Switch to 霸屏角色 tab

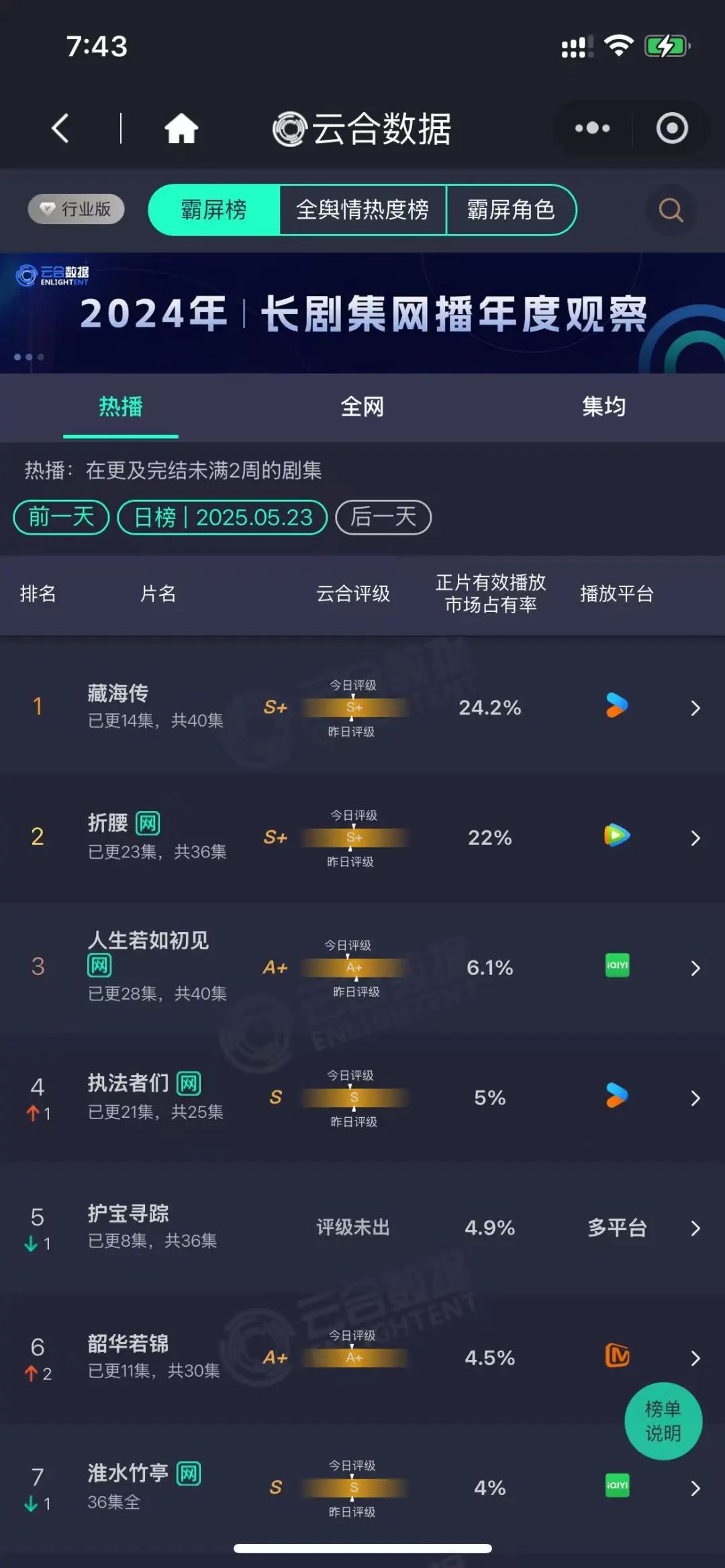510,210
